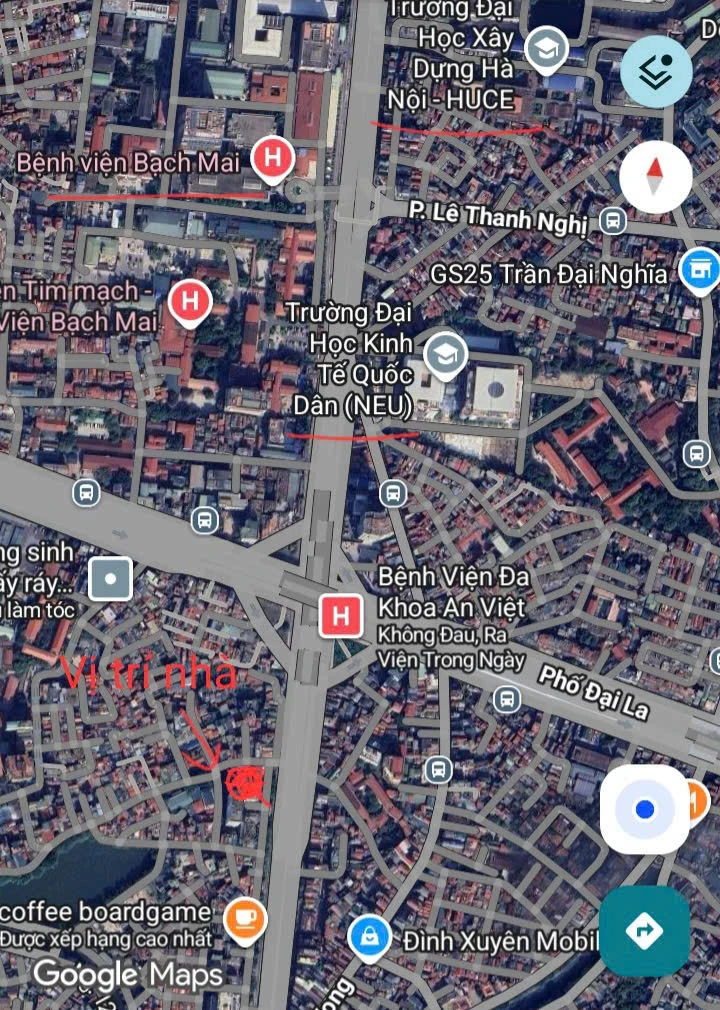Open the GS25 Trần Đại Nghĩa store pin

[x=698, y=269]
